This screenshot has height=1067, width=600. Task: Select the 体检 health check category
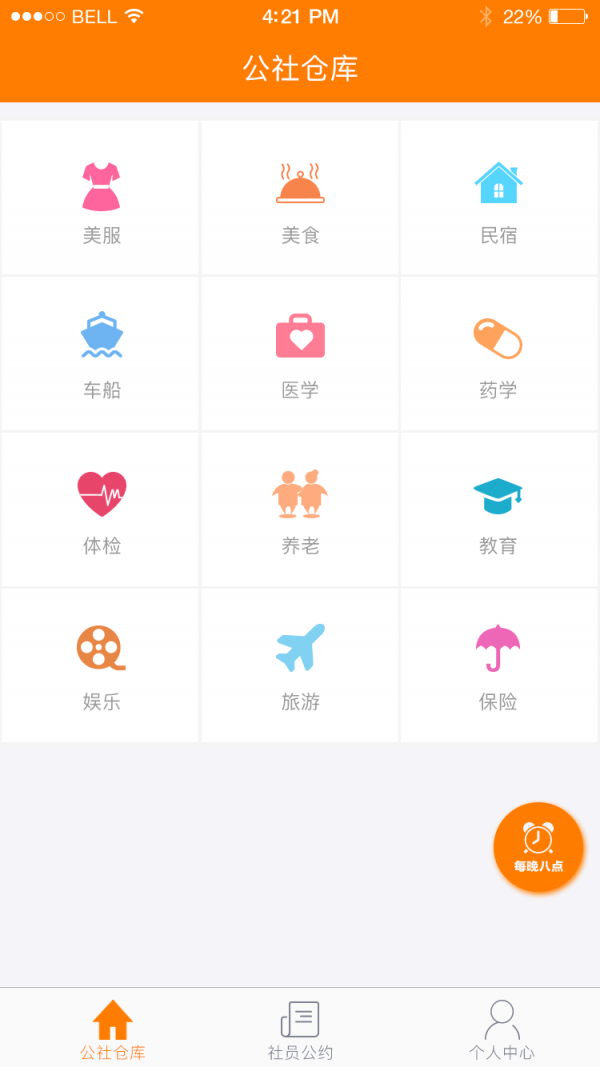point(100,509)
